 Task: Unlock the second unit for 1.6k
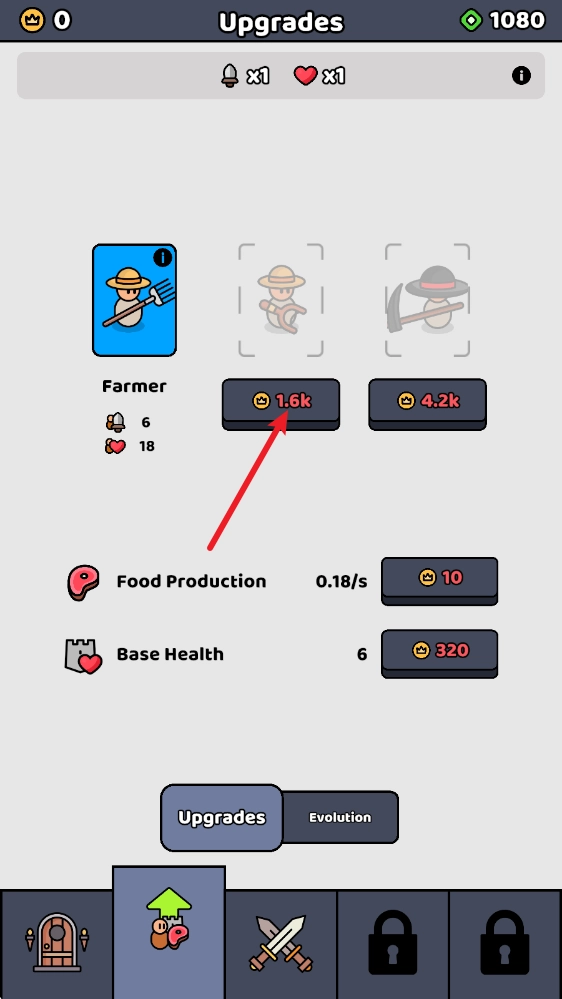coord(280,404)
